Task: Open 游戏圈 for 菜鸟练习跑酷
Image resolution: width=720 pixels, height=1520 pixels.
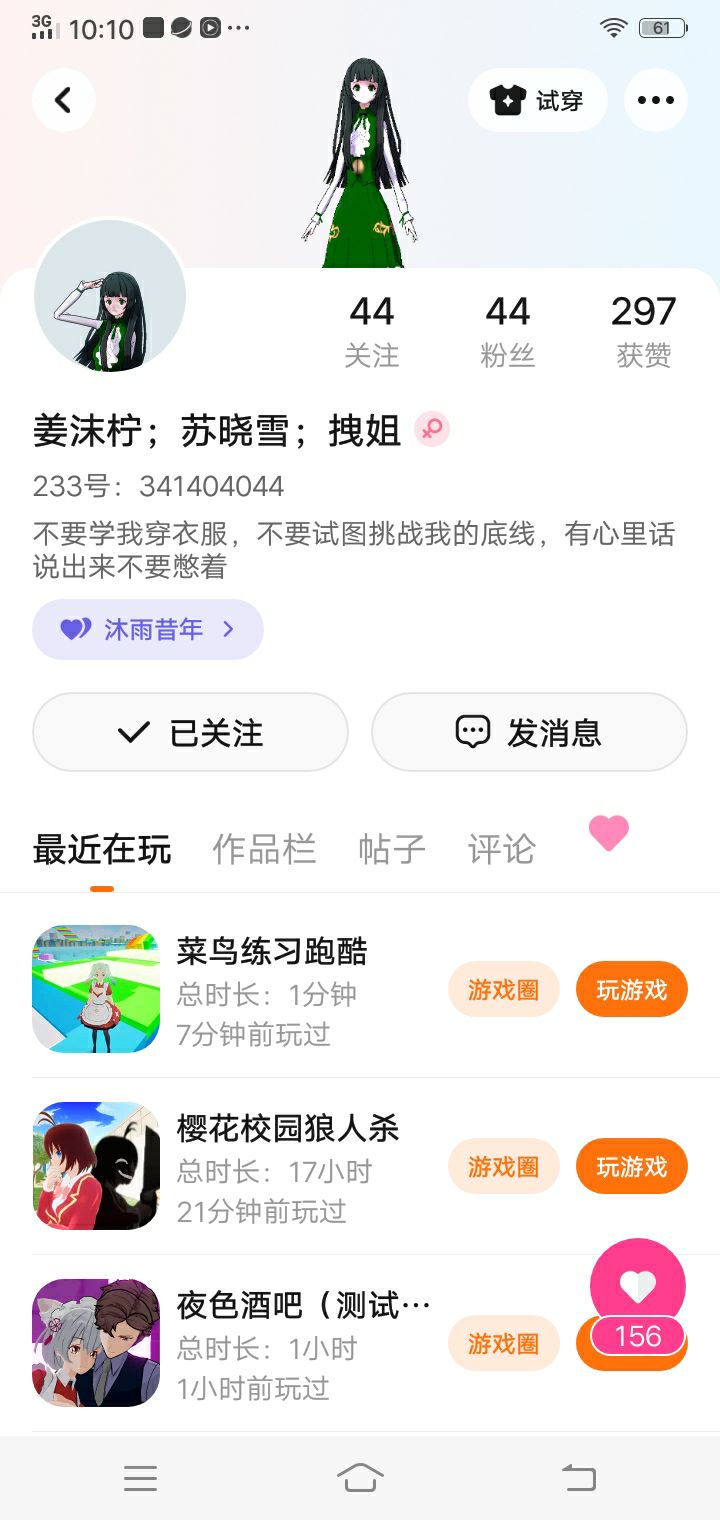Action: tap(503, 990)
